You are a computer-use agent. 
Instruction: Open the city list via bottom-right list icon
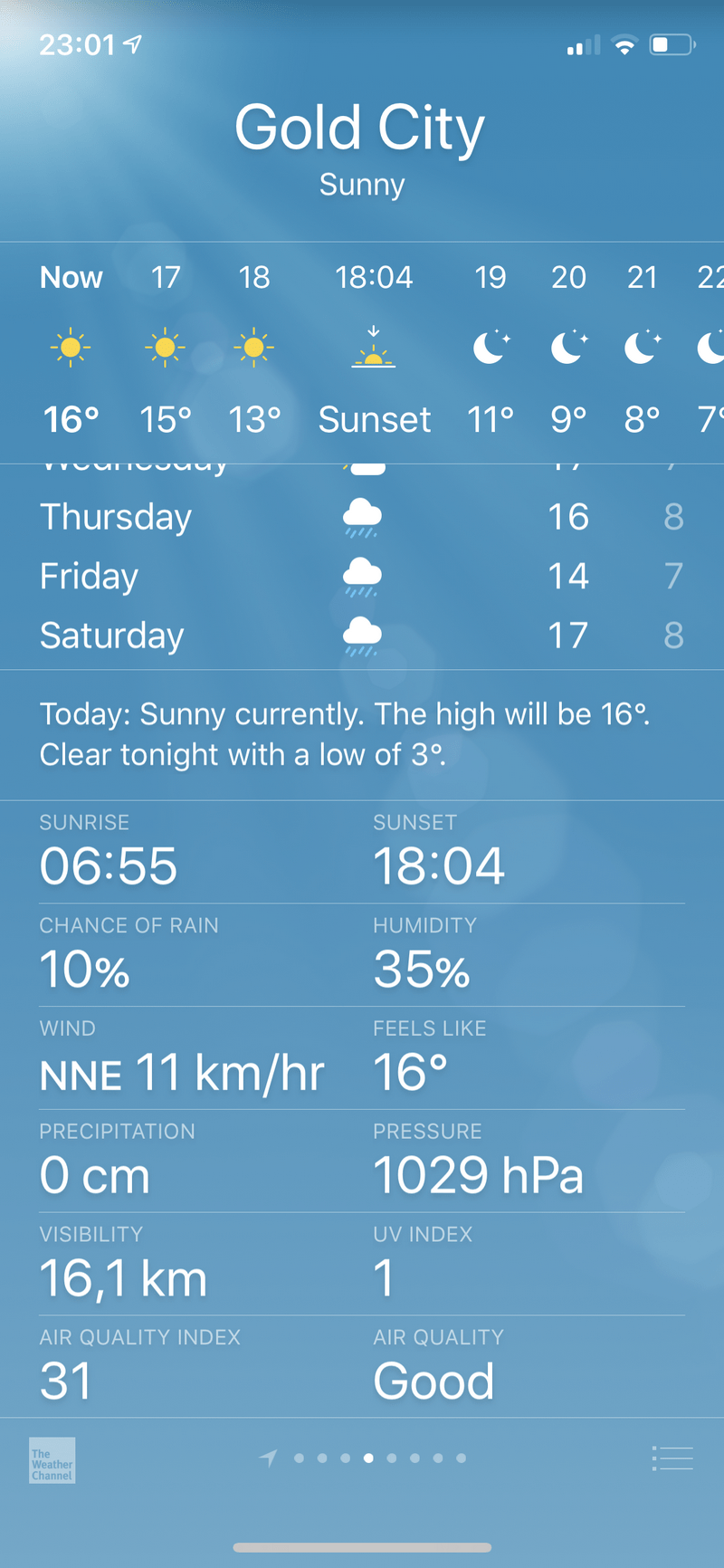(x=672, y=1458)
